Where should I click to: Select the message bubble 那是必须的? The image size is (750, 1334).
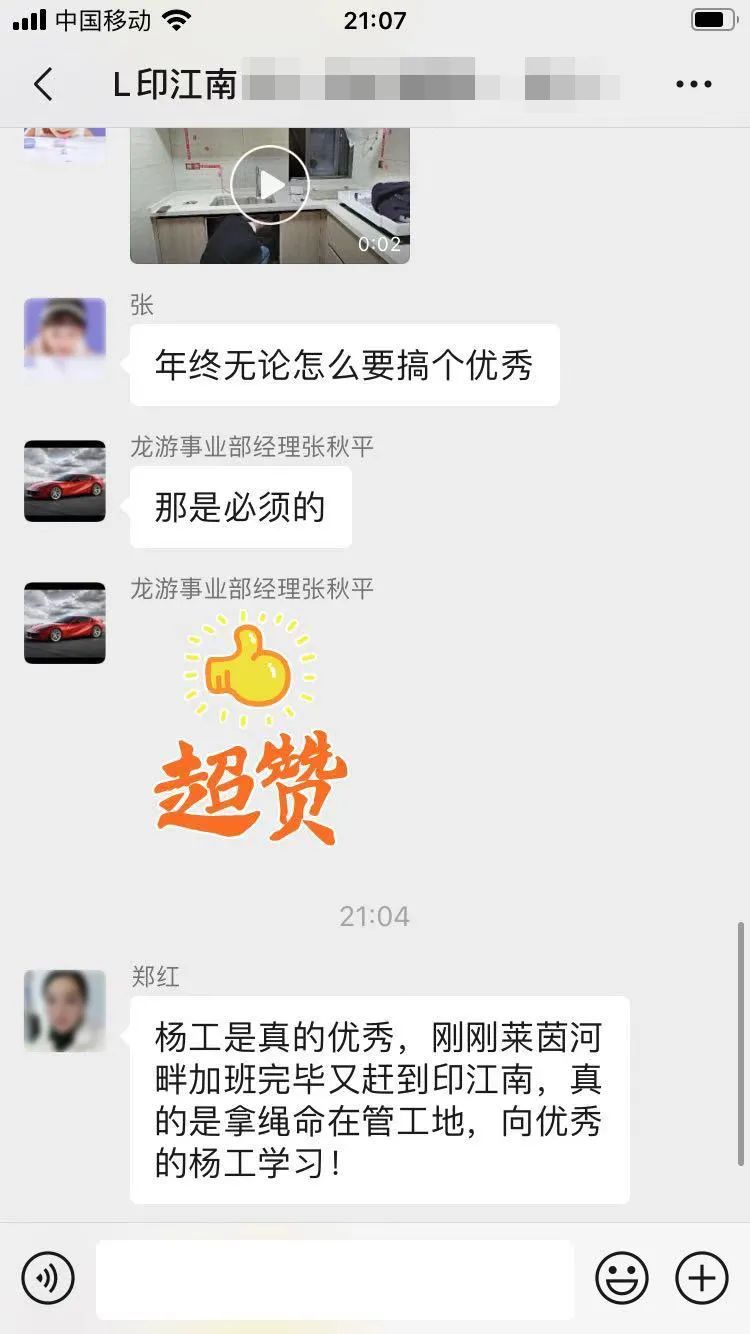[240, 507]
